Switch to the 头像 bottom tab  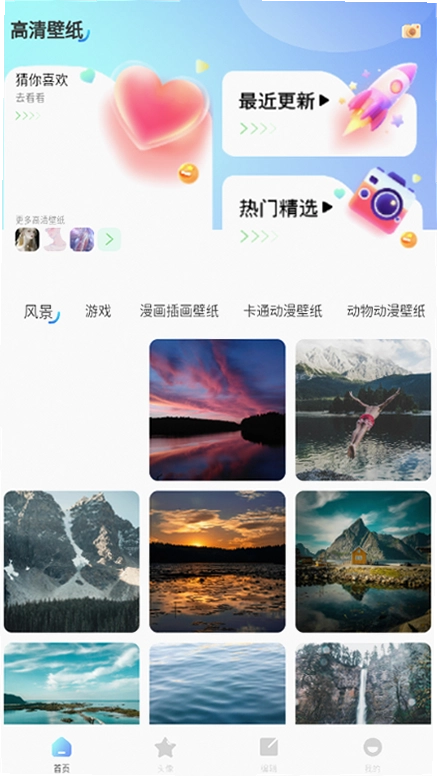click(165, 754)
